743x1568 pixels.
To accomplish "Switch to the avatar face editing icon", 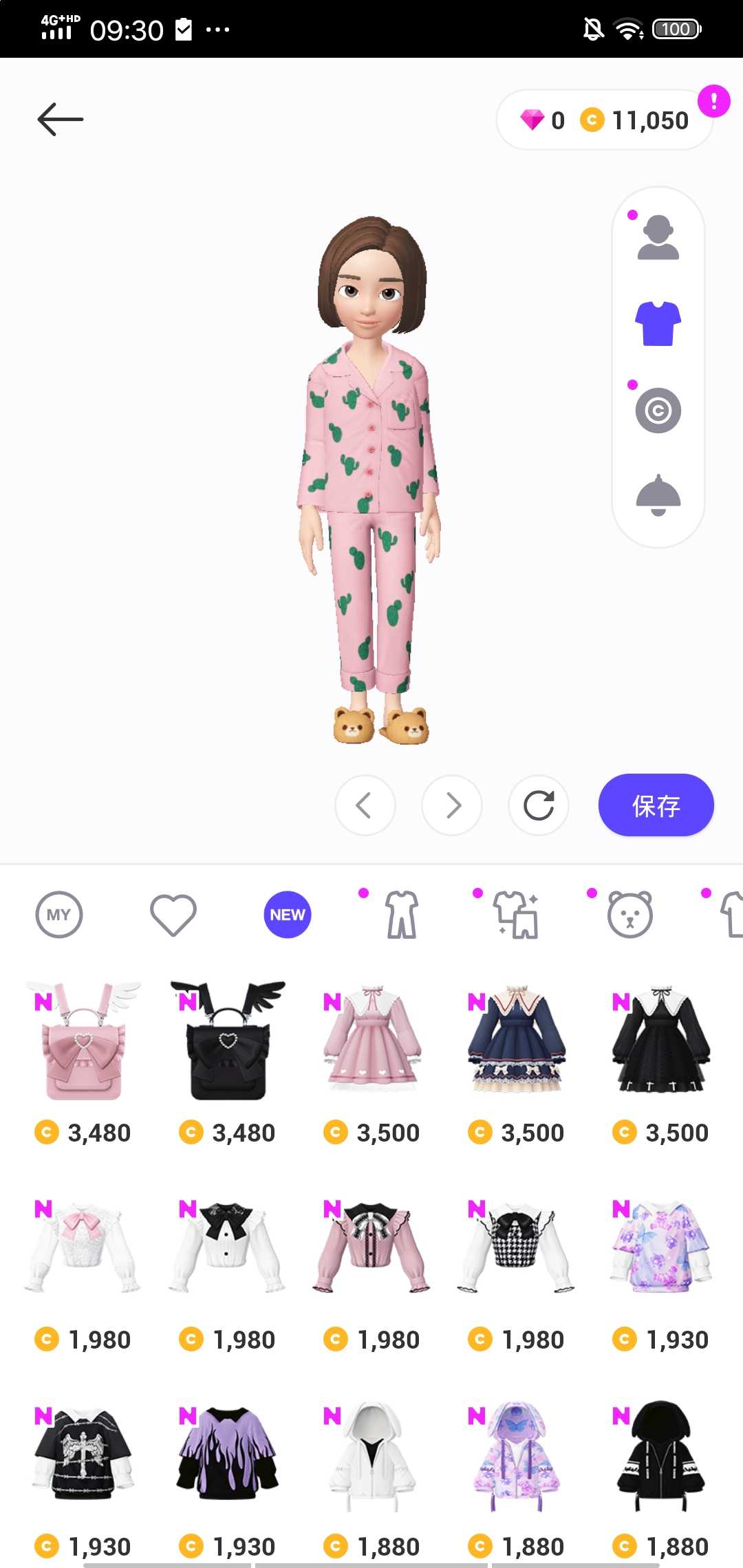I will pos(658,237).
